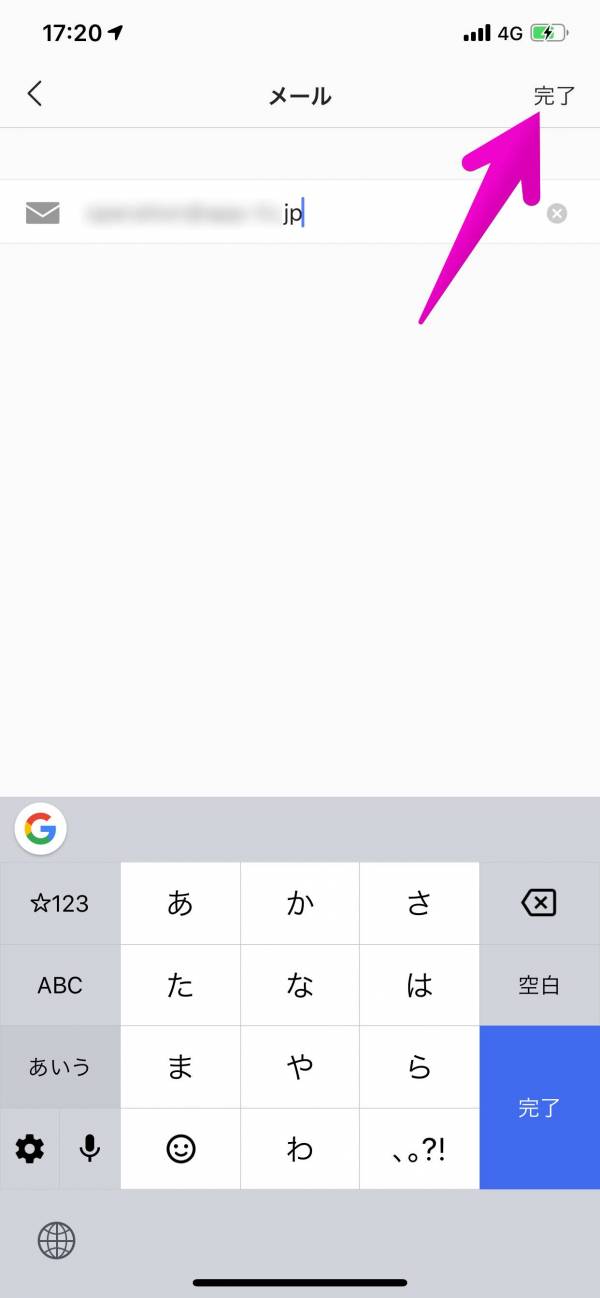Go back using the top-left arrow
Image resolution: width=600 pixels, height=1298 pixels.
(x=35, y=95)
